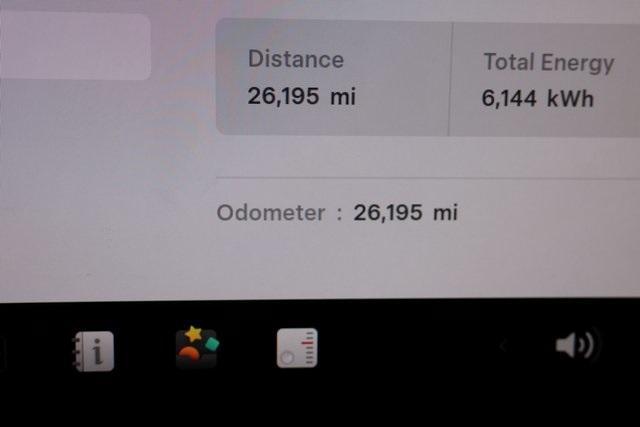Open the owner's manual app
The height and width of the screenshot is (427, 640).
(94, 351)
